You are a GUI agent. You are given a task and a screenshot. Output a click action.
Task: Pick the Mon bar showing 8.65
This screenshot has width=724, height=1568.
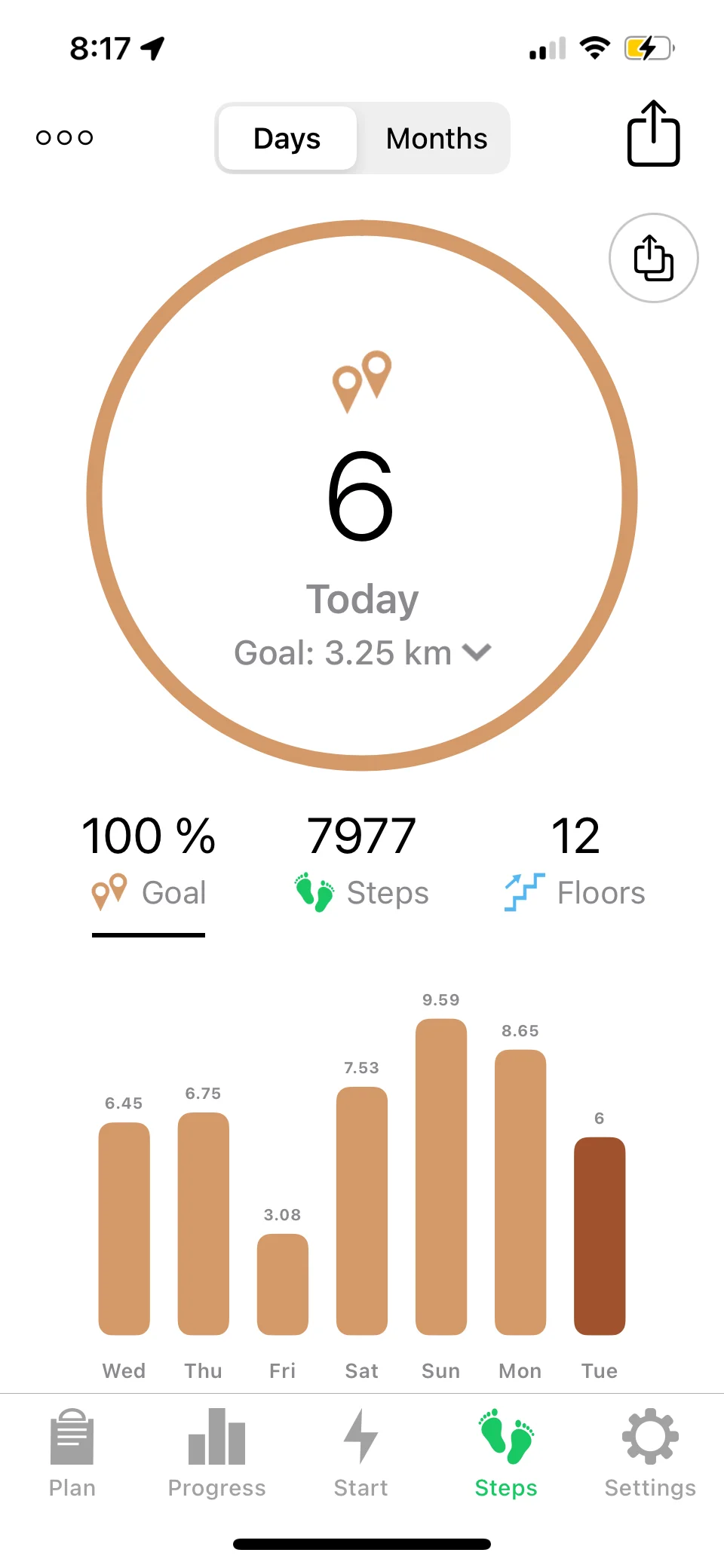pyautogui.click(x=520, y=1192)
